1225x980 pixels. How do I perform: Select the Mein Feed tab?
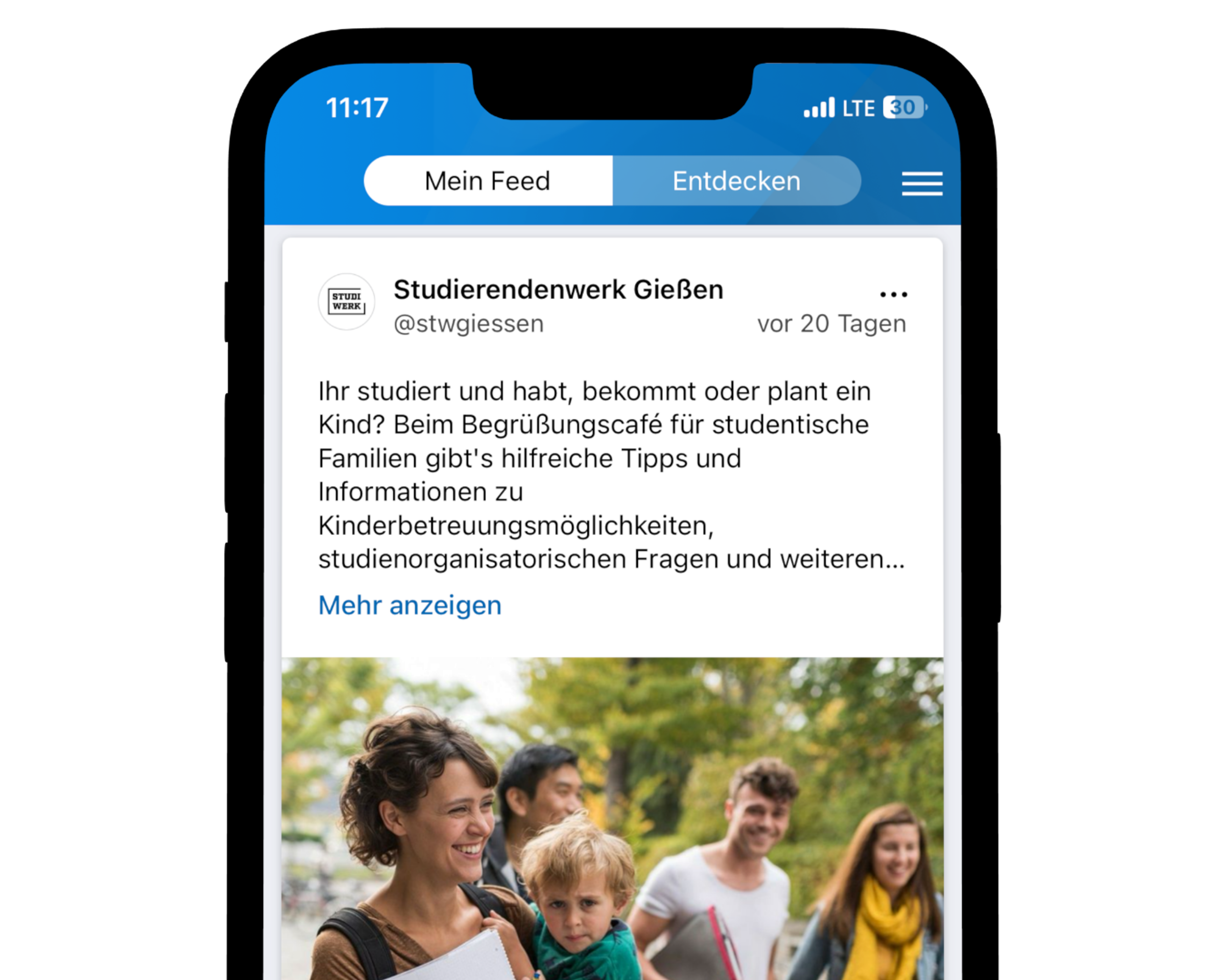[487, 181]
